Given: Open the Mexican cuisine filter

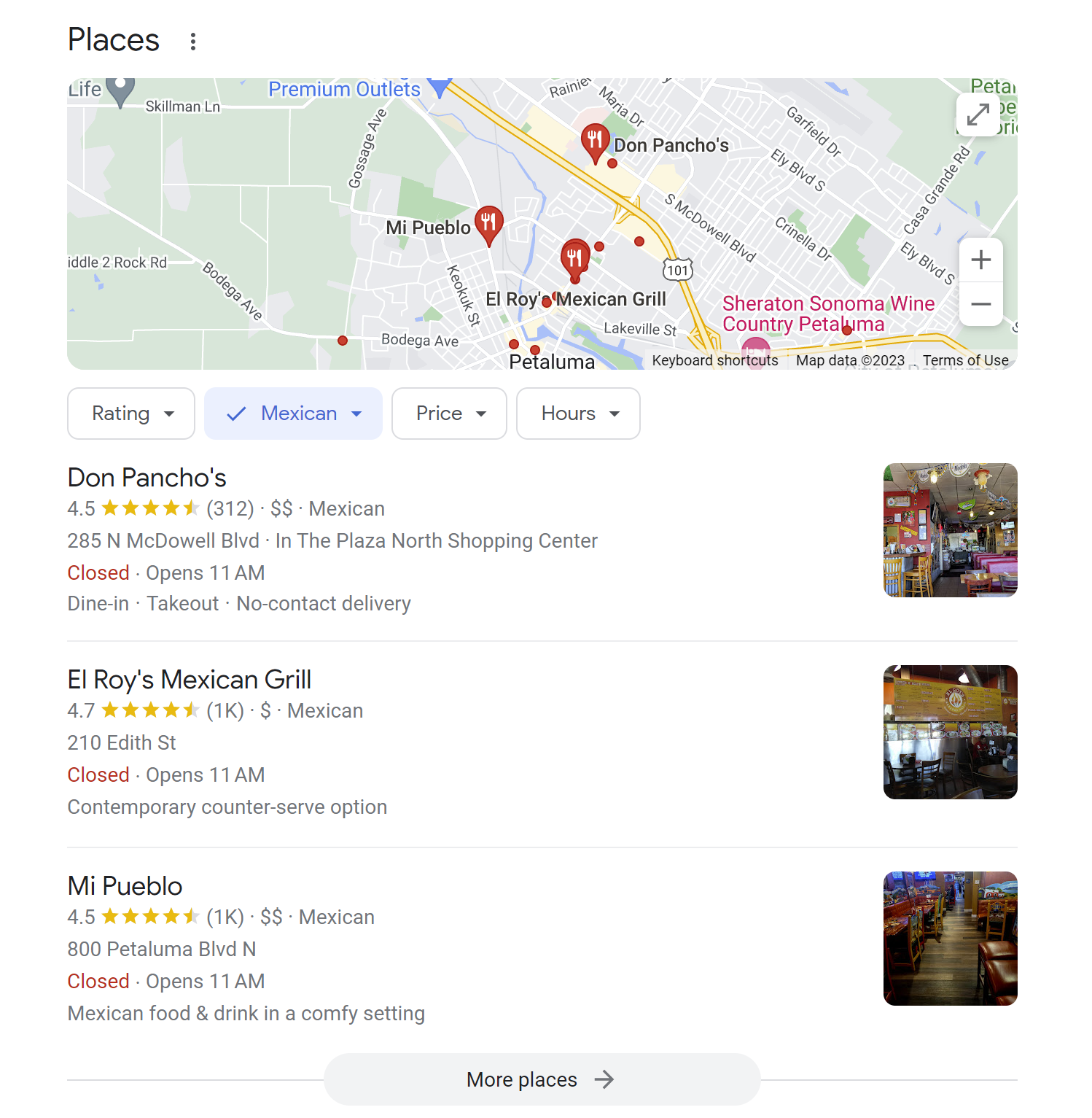Looking at the screenshot, I should point(293,414).
